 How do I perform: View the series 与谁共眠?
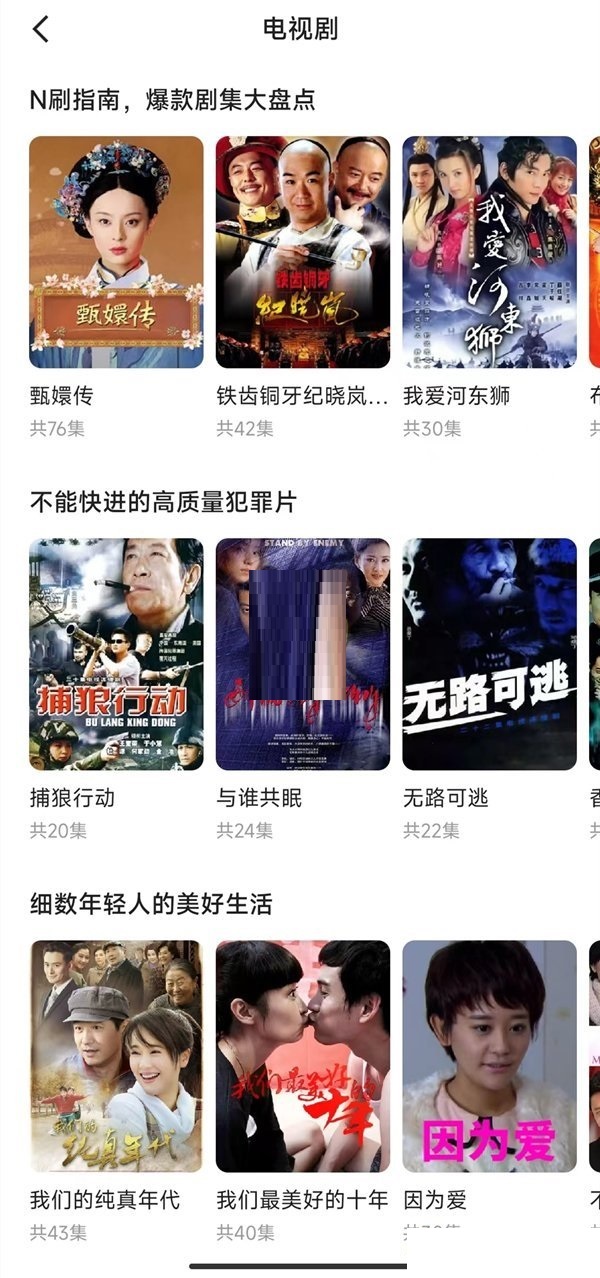click(303, 654)
